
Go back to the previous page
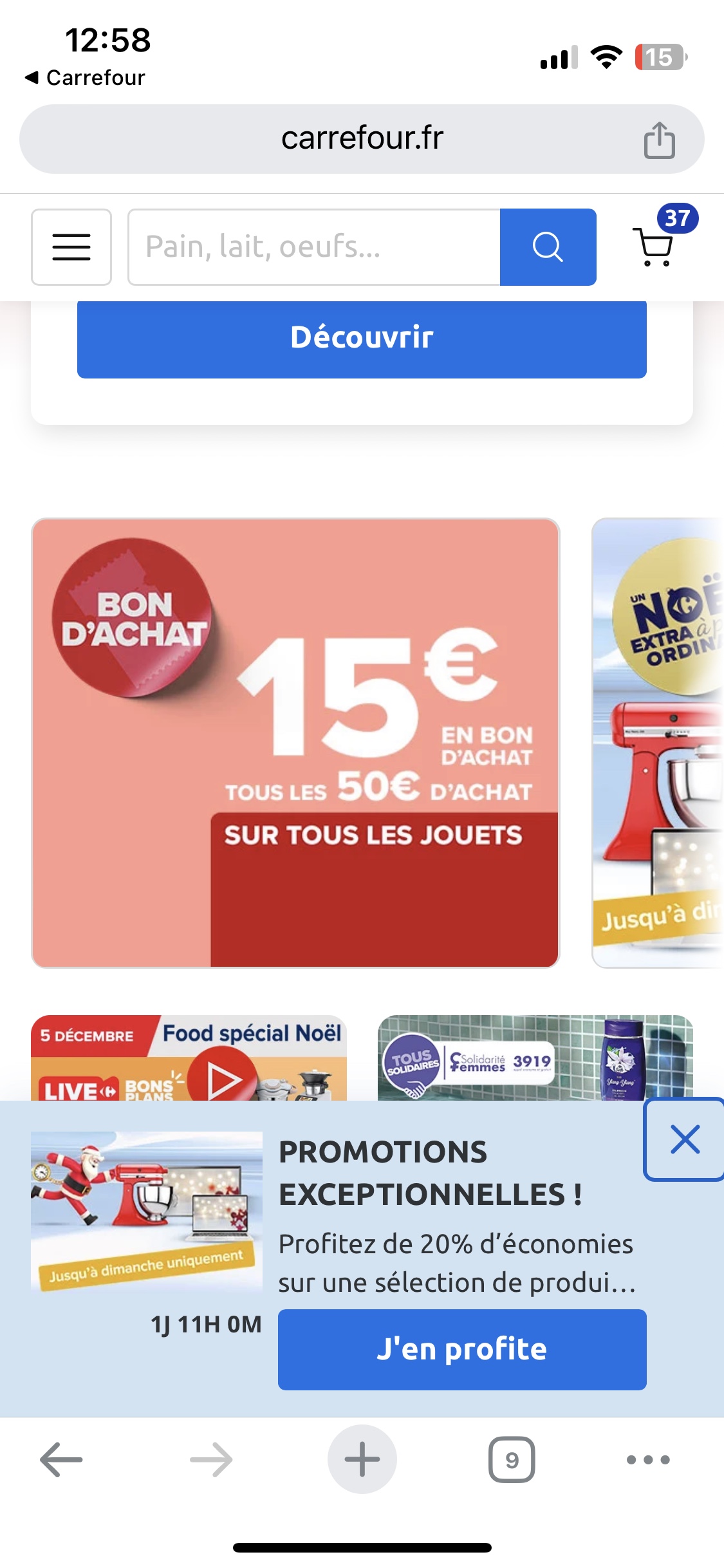(61, 1460)
